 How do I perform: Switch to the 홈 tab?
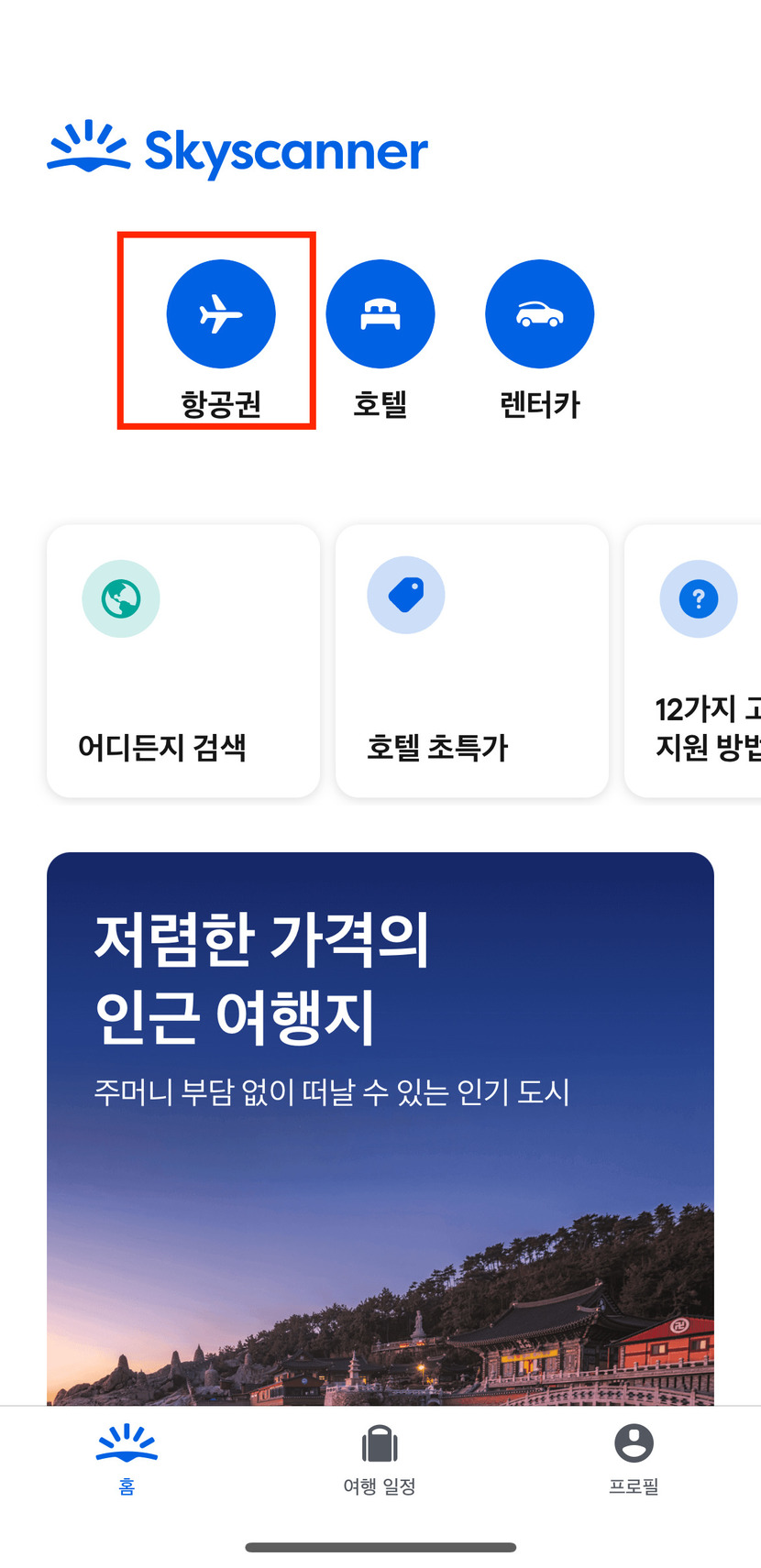pyautogui.click(x=127, y=1459)
